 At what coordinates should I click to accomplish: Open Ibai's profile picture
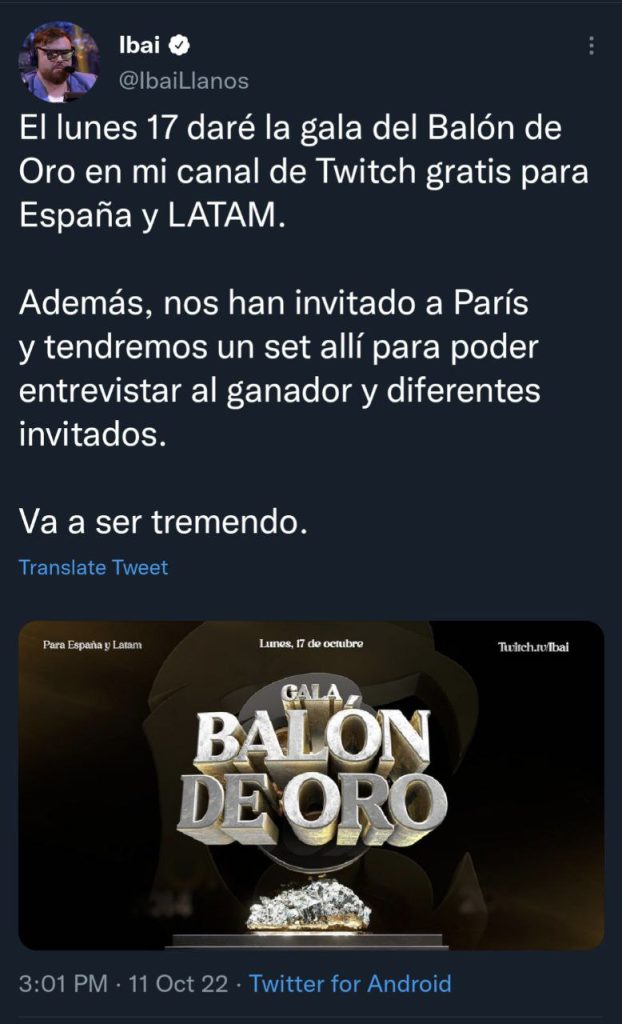coord(59,62)
